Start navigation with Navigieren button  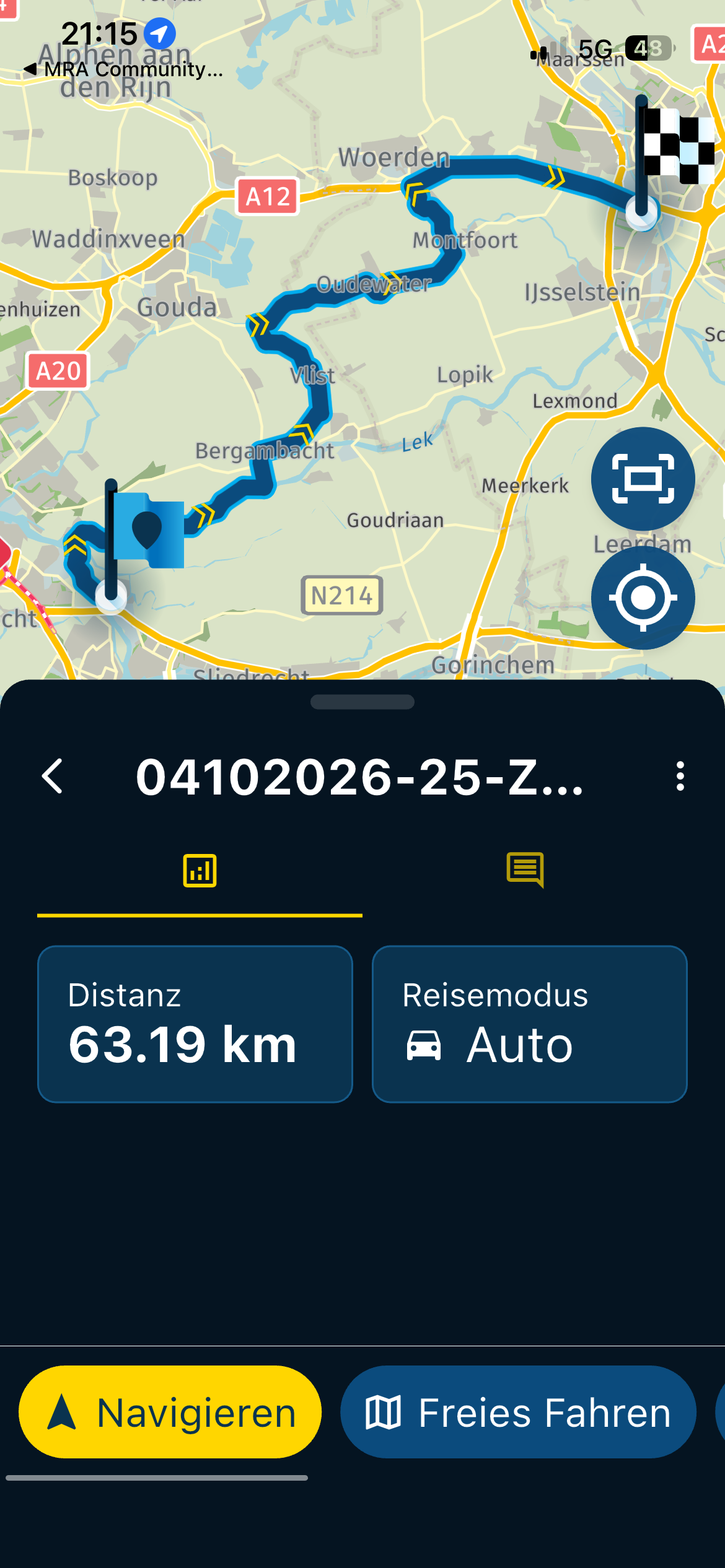[x=170, y=1412]
